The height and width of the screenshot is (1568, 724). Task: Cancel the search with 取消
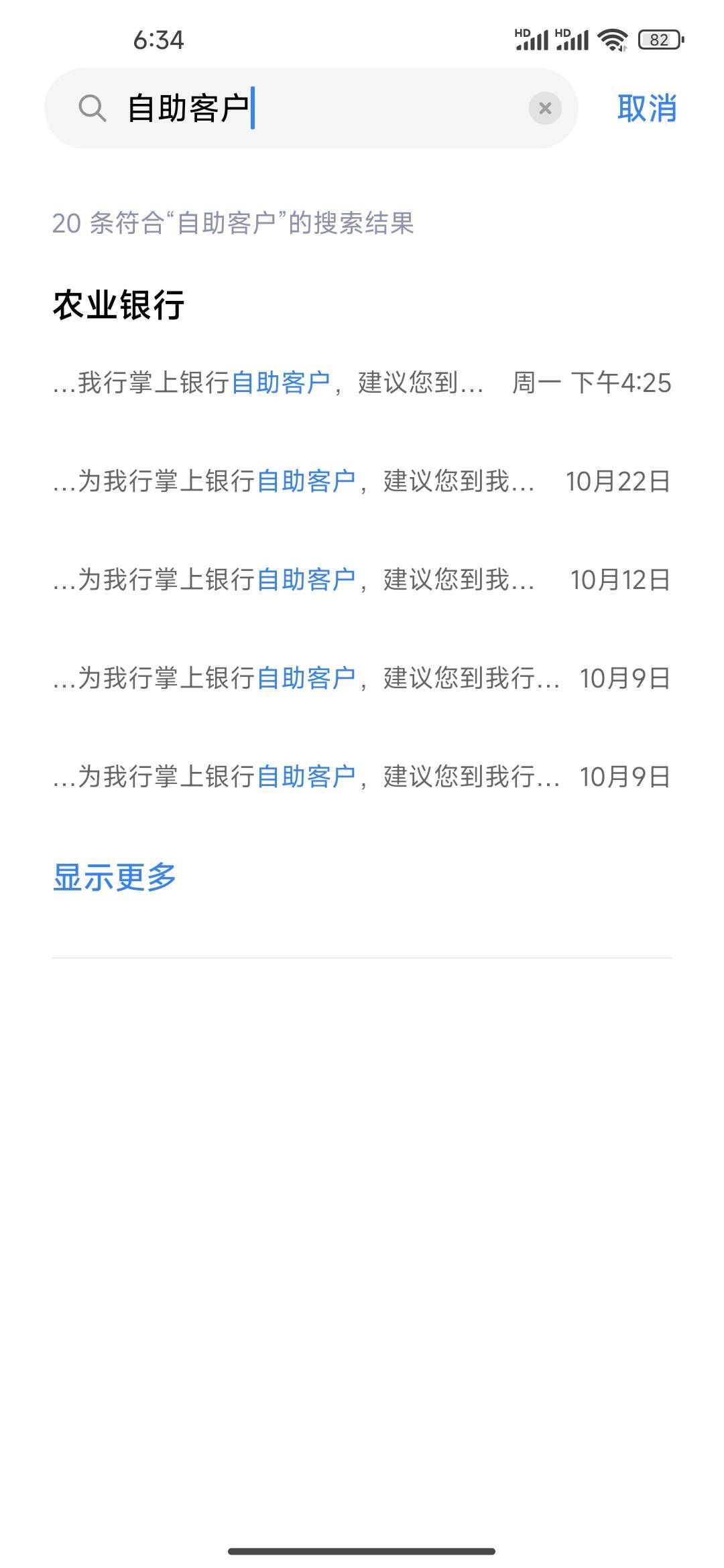click(646, 108)
